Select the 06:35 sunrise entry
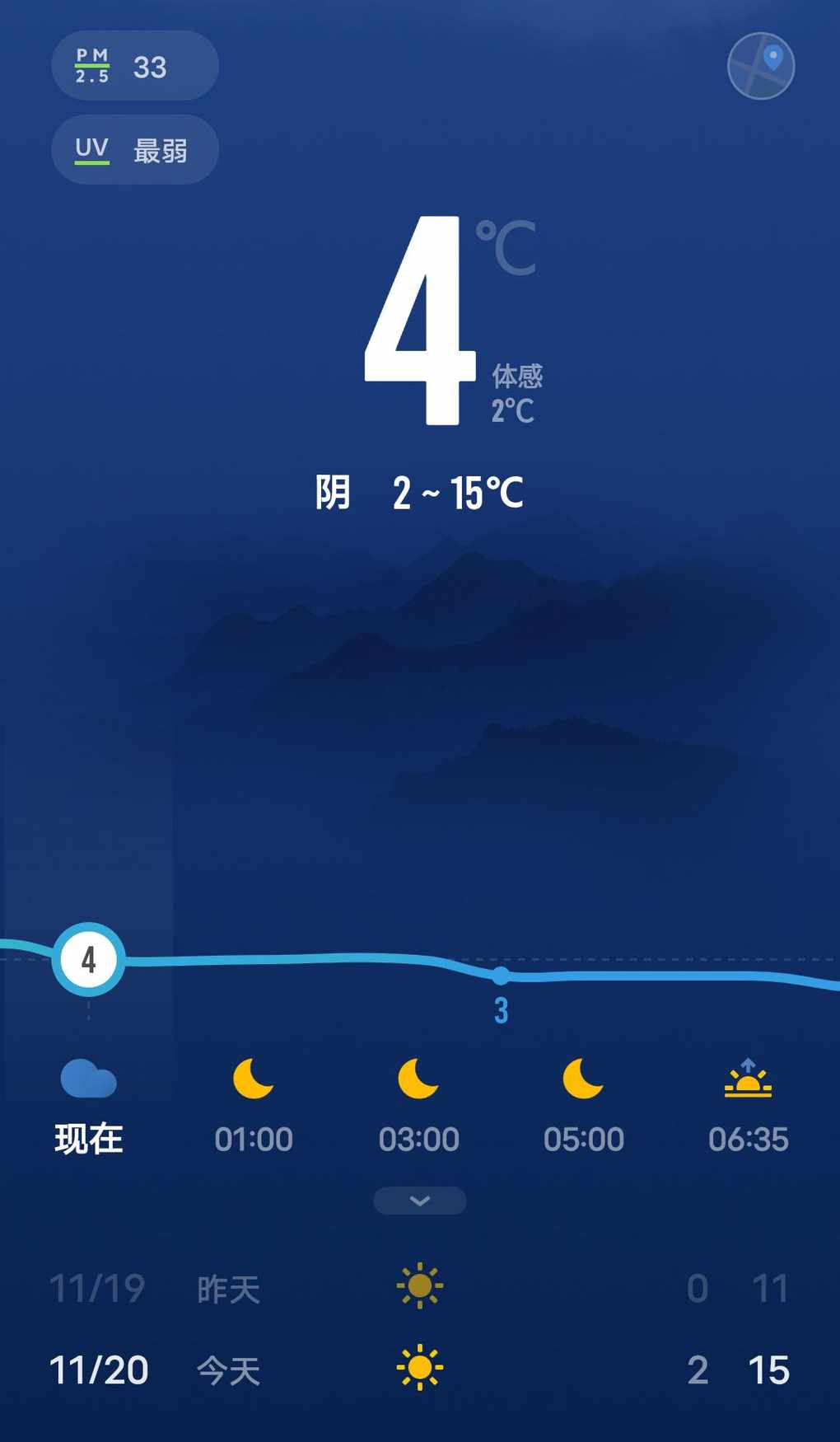This screenshot has height=1442, width=840. (x=748, y=1104)
